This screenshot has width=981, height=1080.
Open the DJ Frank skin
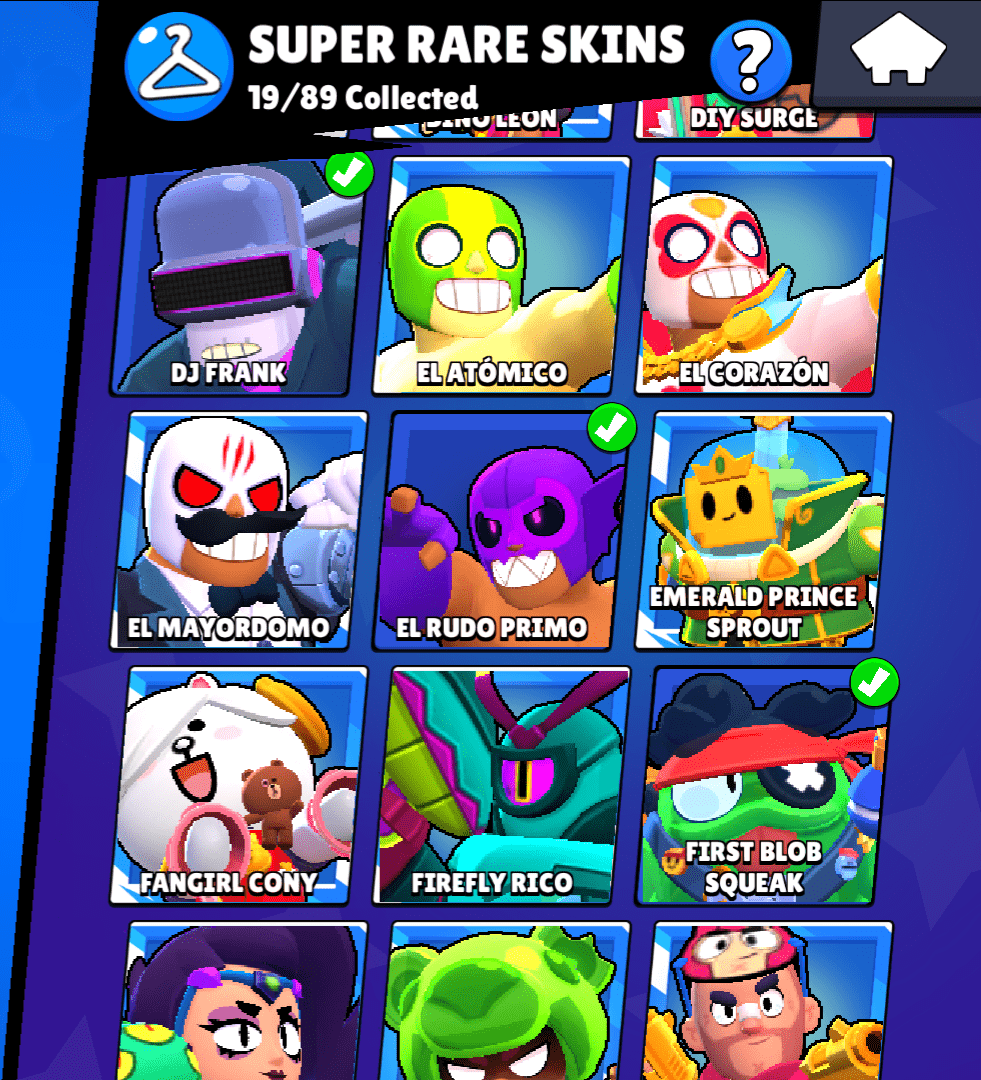point(238,276)
